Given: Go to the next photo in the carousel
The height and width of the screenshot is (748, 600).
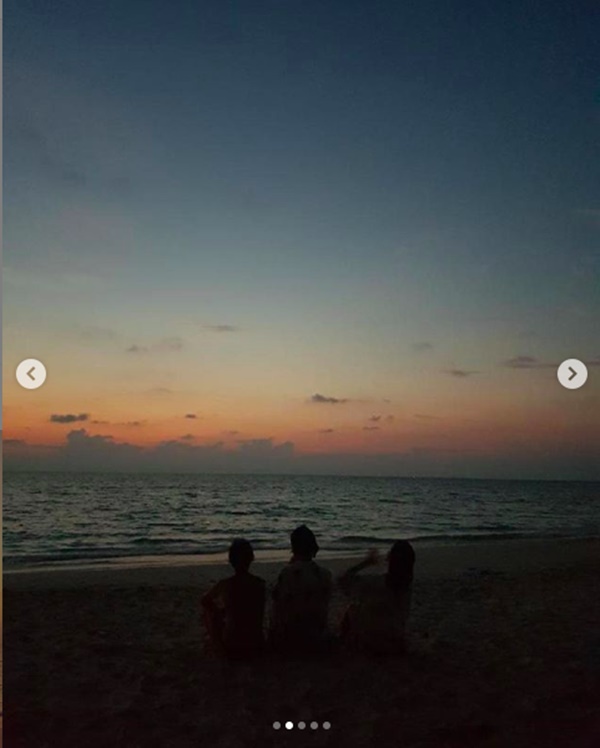Looking at the screenshot, I should pos(572,374).
